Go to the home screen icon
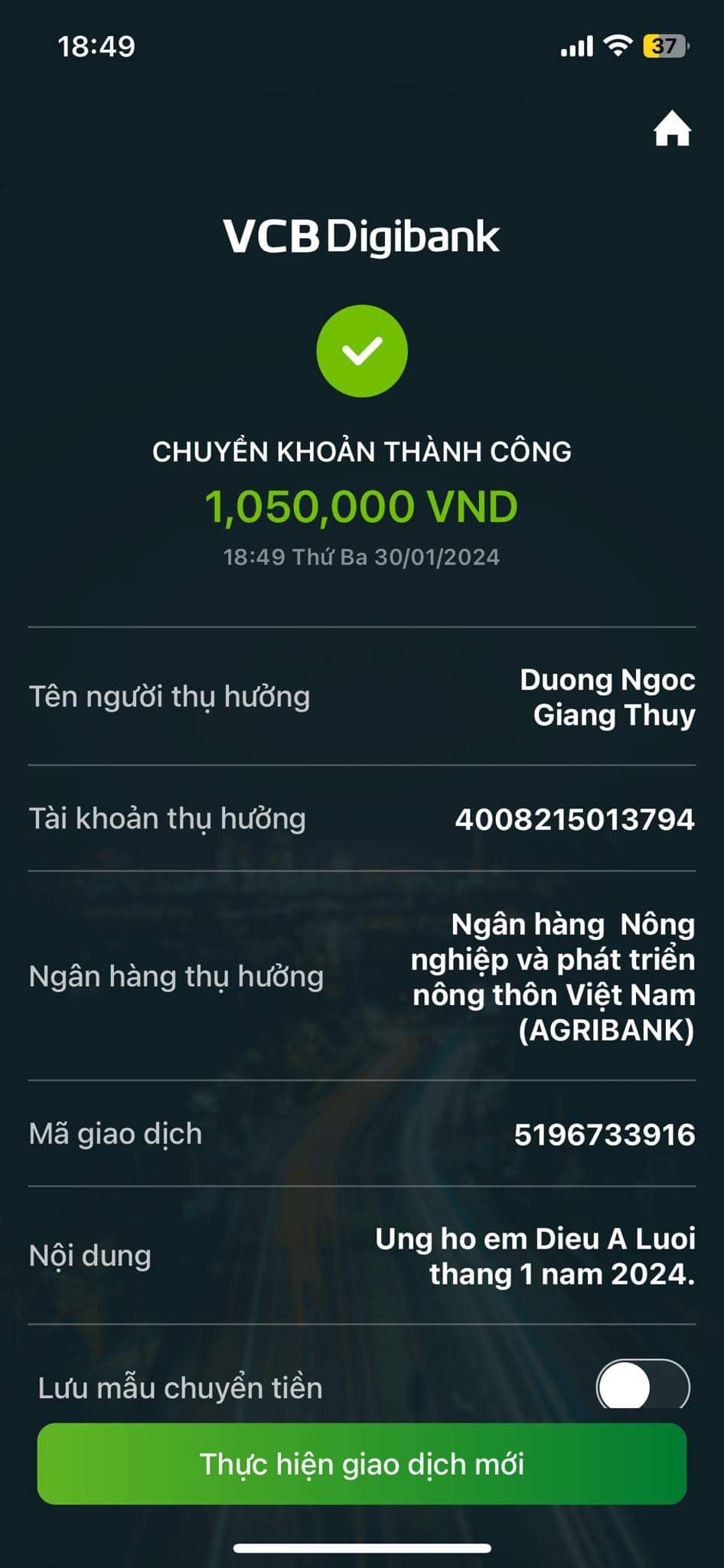This screenshot has width=724, height=1568. point(672,129)
